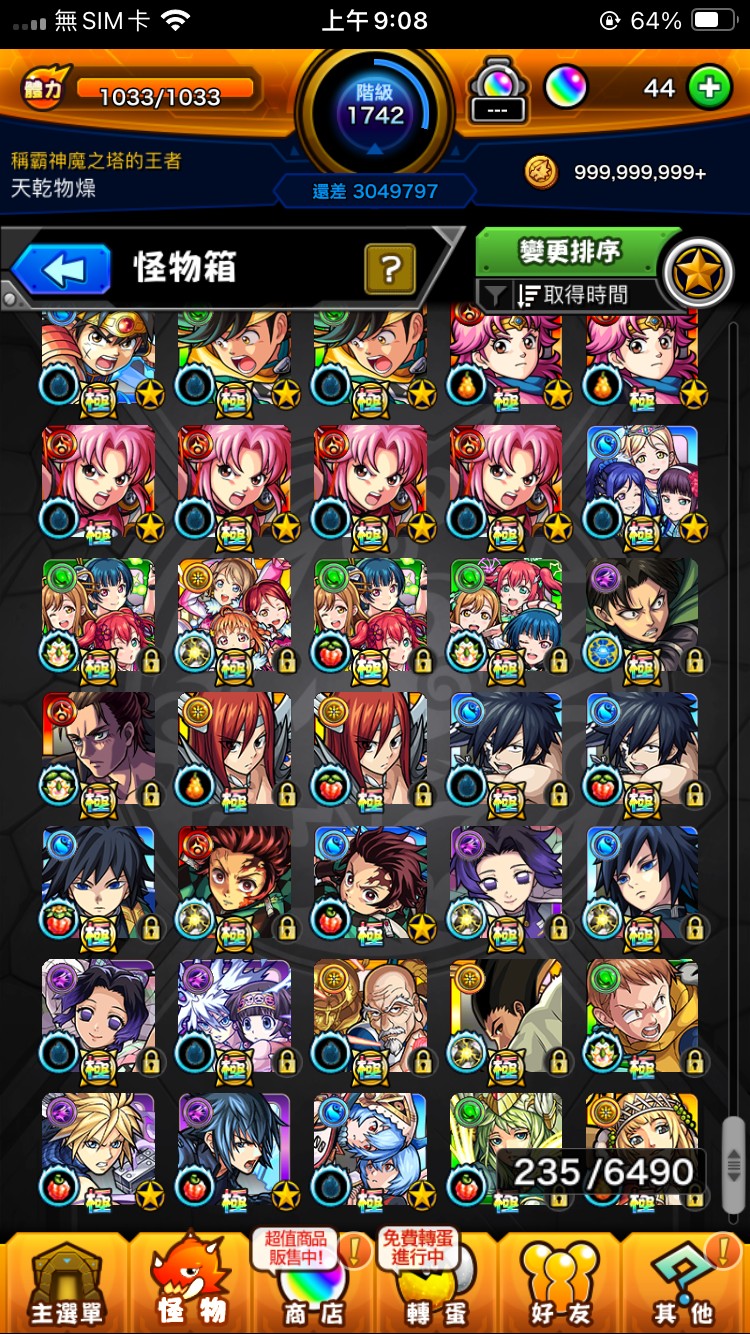Add orbs with the green plus

click(709, 88)
